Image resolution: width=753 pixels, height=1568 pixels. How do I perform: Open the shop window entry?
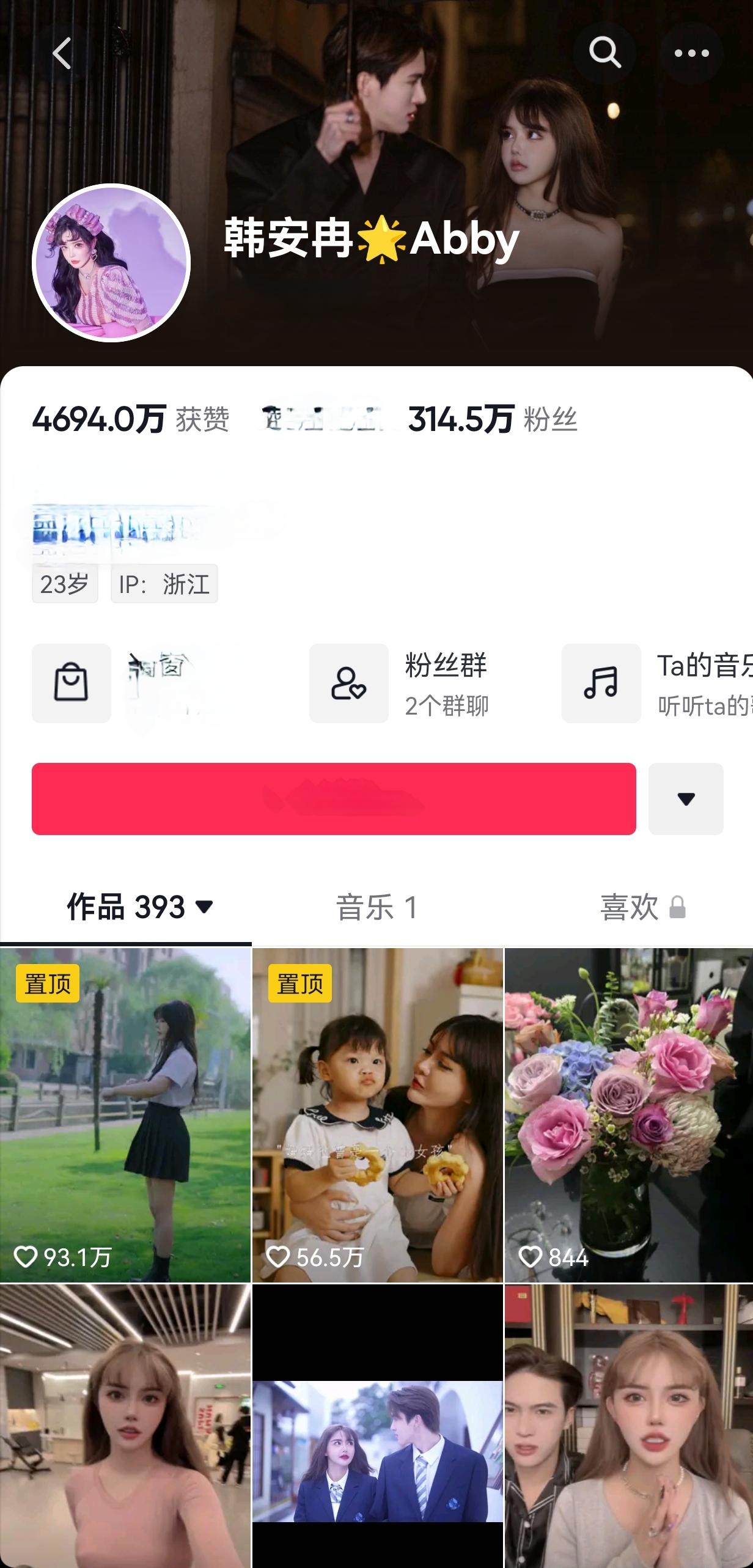(x=72, y=683)
